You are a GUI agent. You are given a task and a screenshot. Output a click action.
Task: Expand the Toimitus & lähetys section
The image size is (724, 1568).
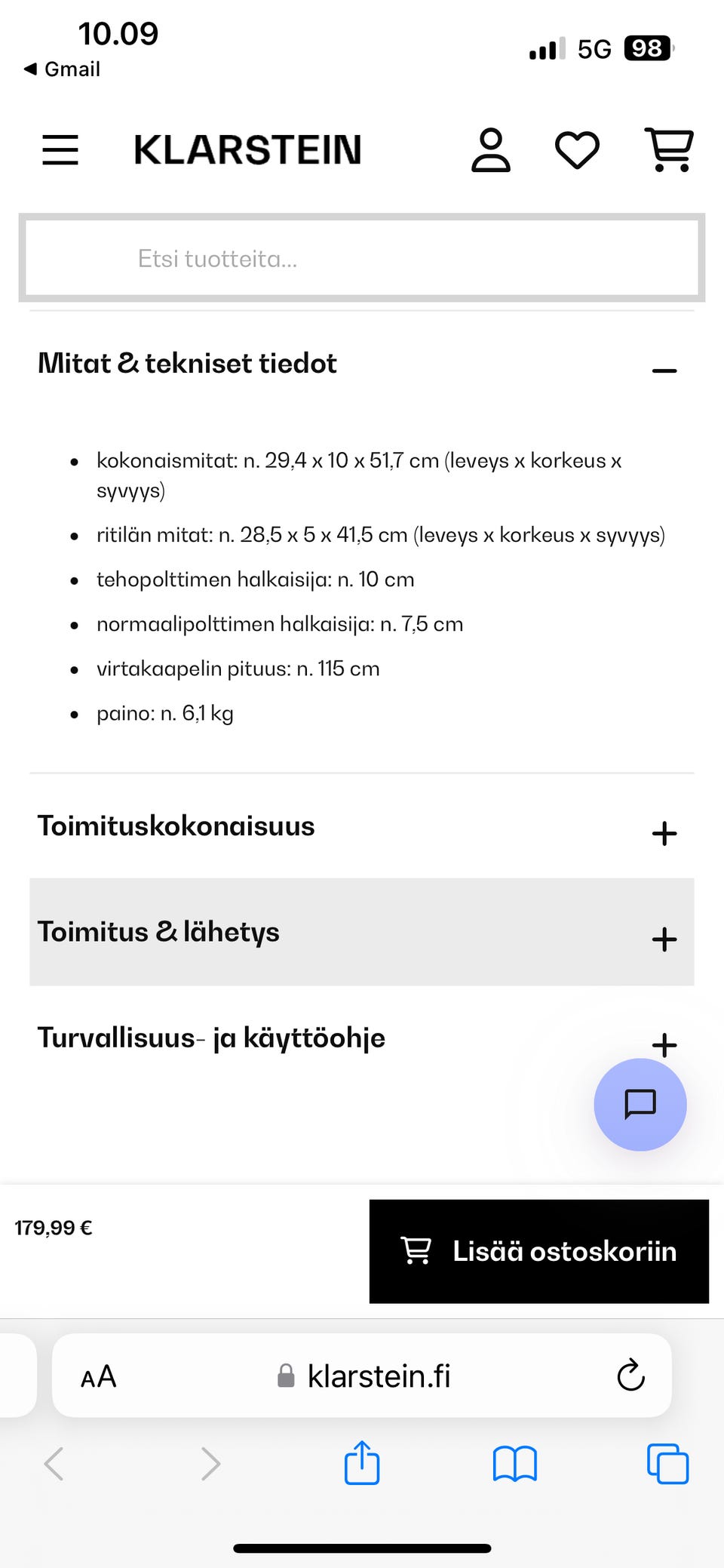coord(663,939)
